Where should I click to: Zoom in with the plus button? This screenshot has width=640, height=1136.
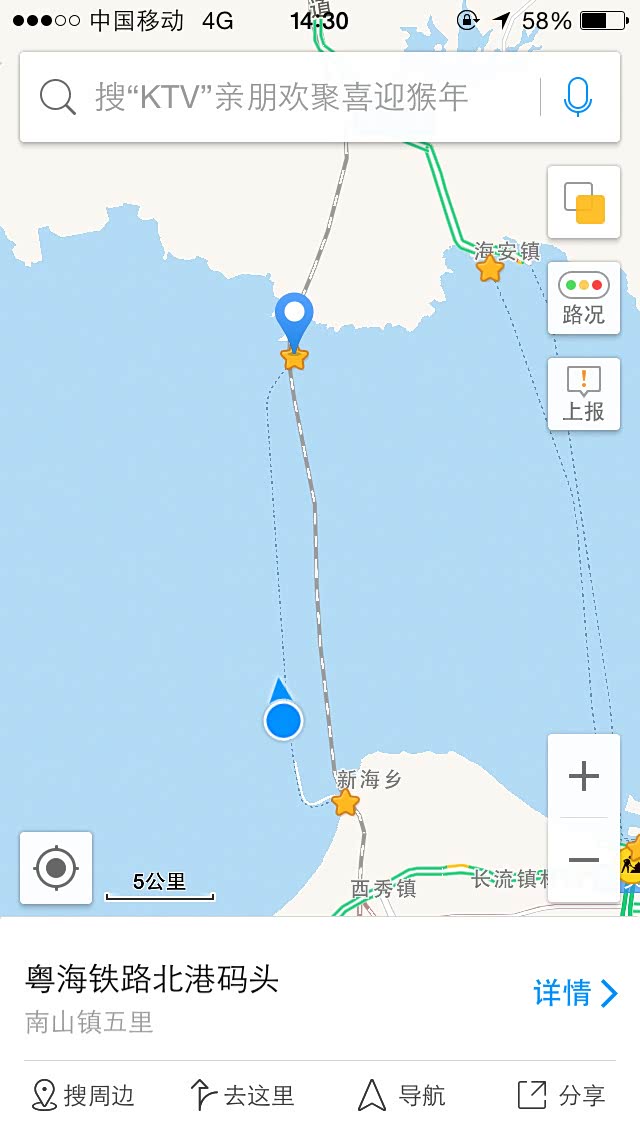[584, 776]
